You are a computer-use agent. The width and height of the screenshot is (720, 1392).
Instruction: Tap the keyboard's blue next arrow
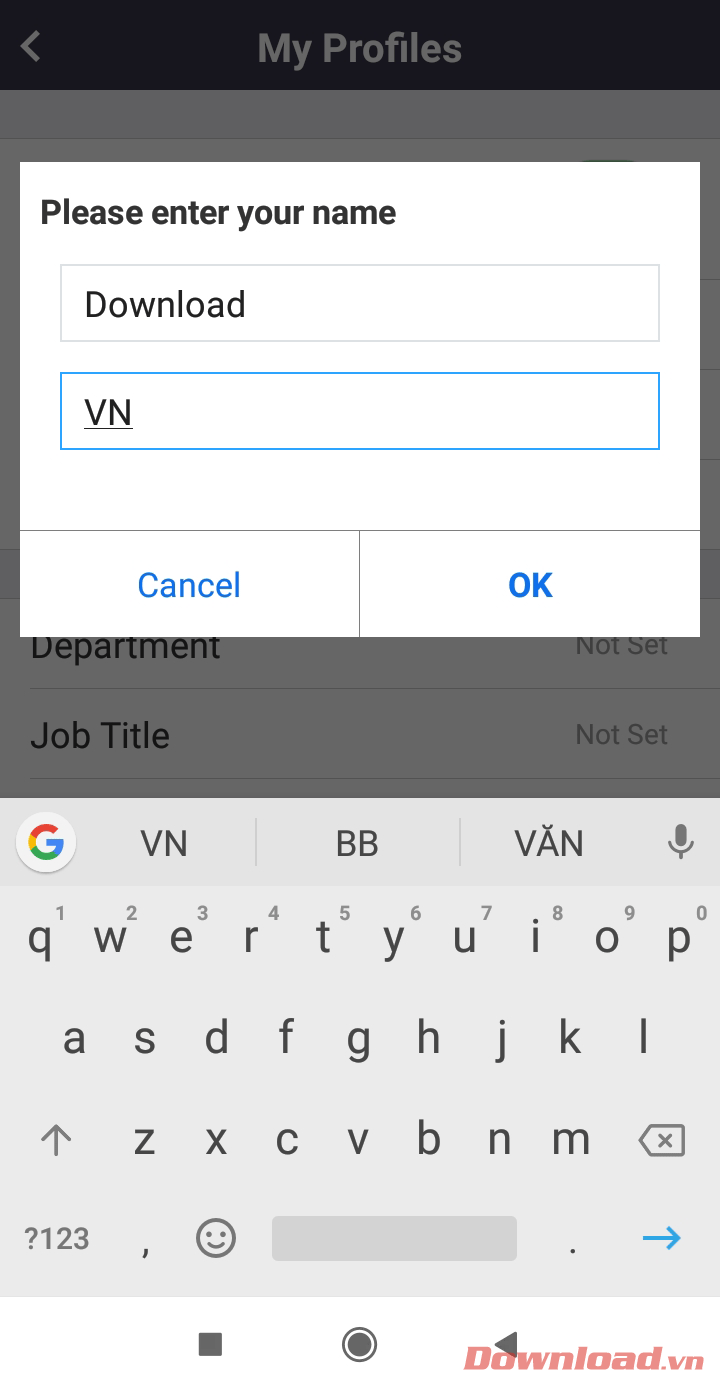(x=661, y=1239)
